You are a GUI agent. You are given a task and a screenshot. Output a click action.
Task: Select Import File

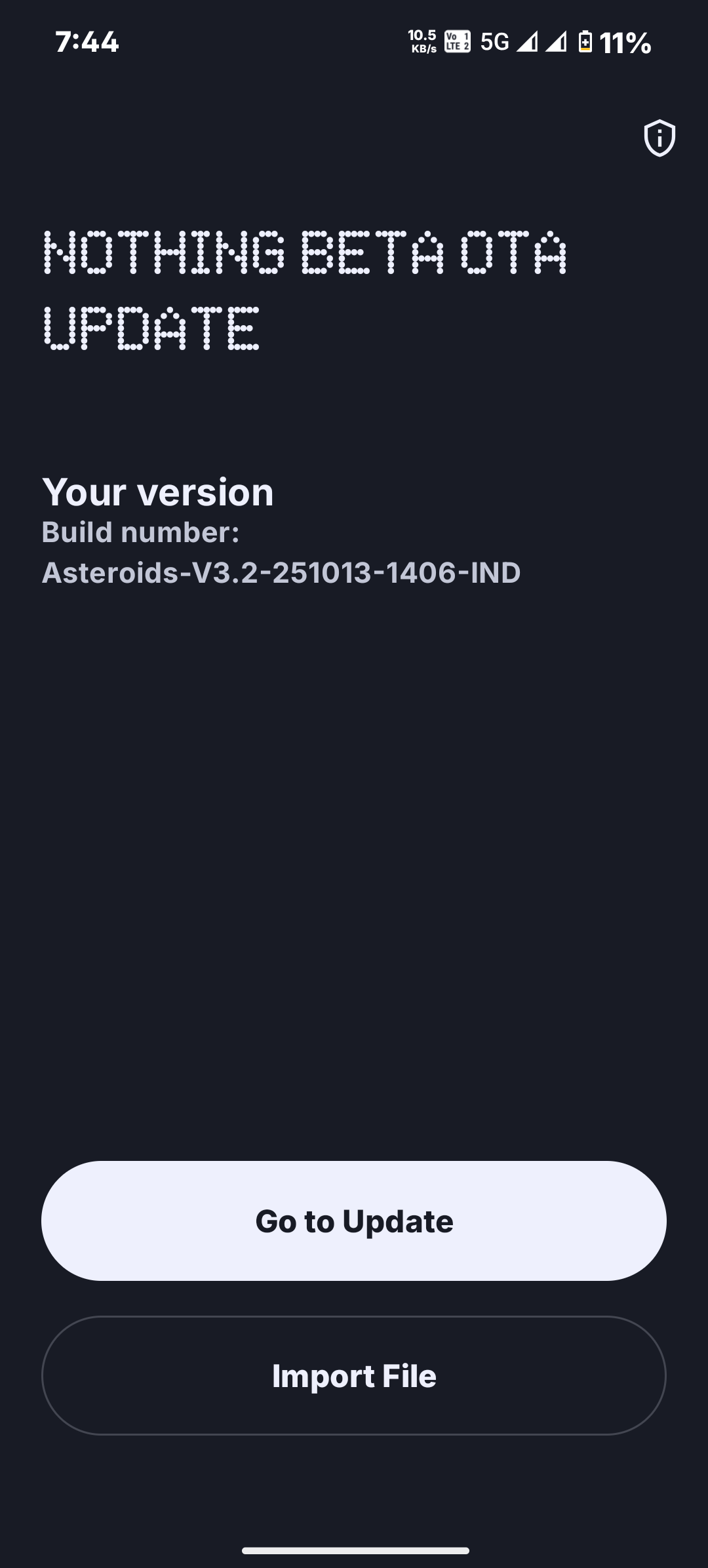click(x=354, y=1375)
